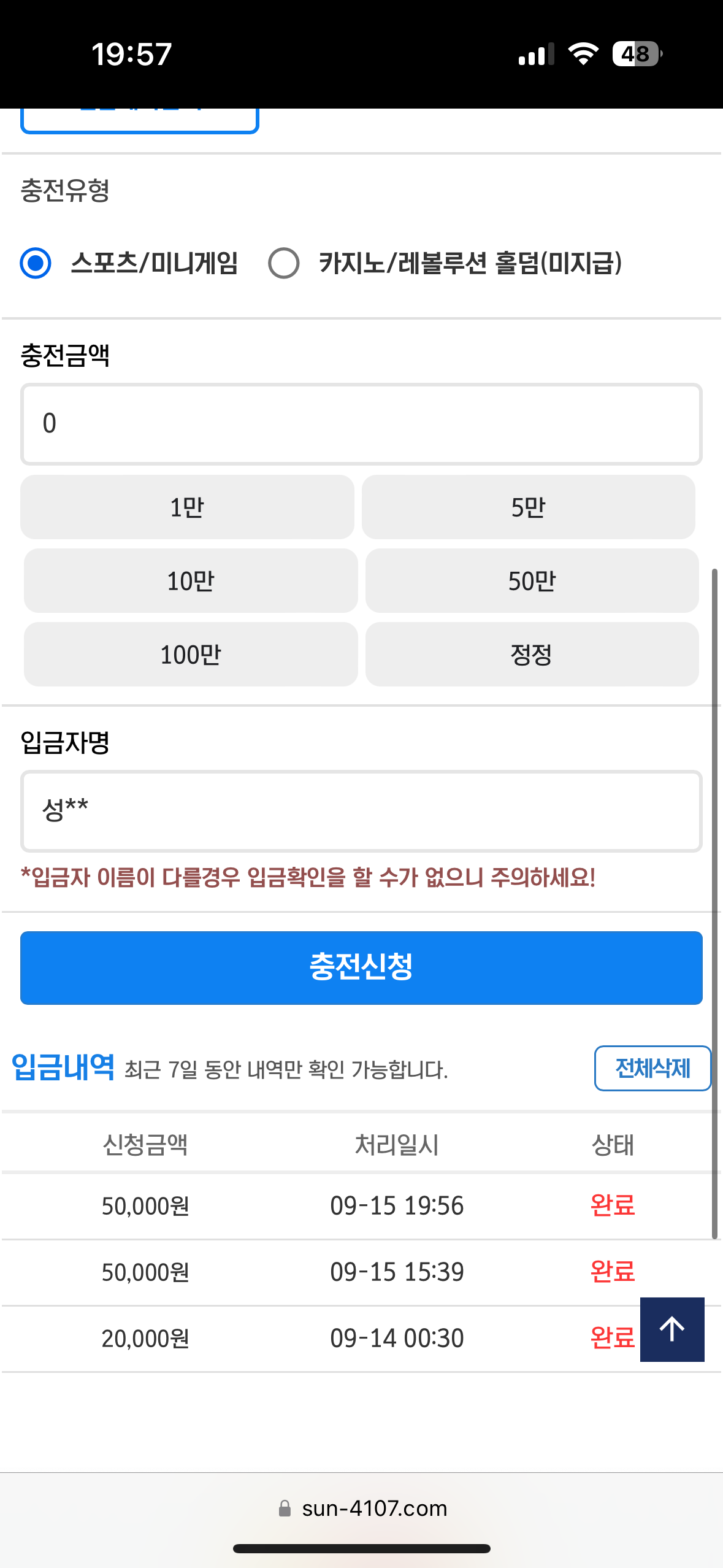Jump back to top with the up arrow
The image size is (723, 1568).
pos(672,1329)
